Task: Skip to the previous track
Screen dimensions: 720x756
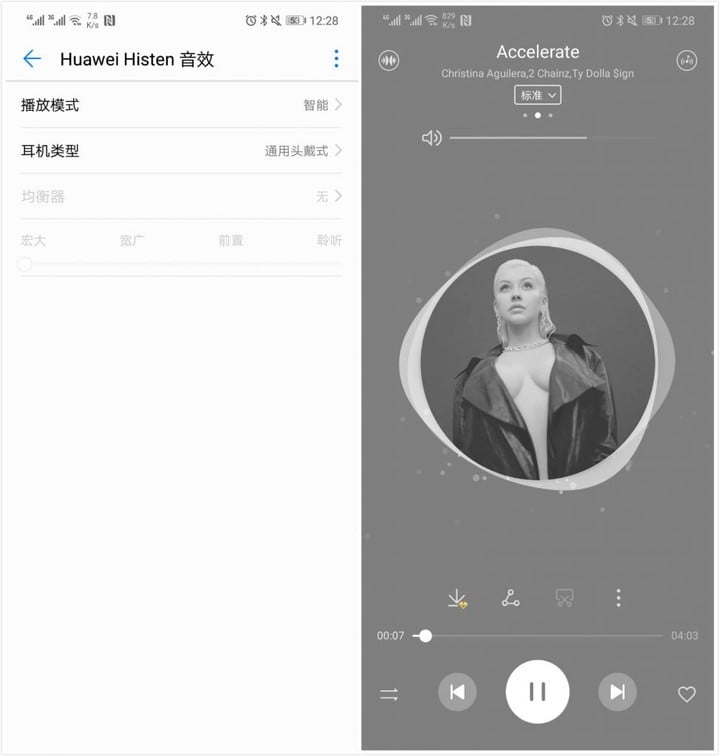Action: click(457, 692)
